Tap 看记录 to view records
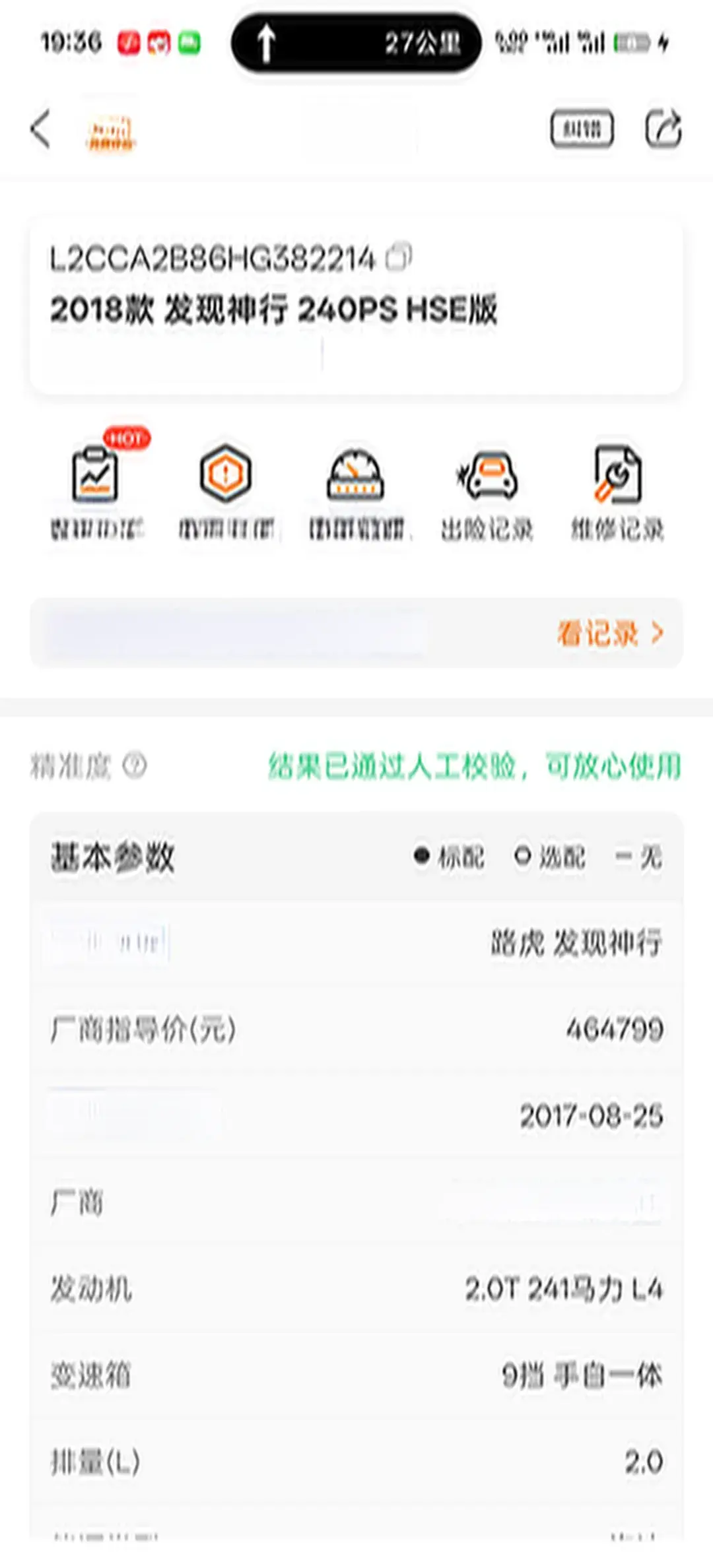The width and height of the screenshot is (713, 1568). pyautogui.click(x=610, y=634)
